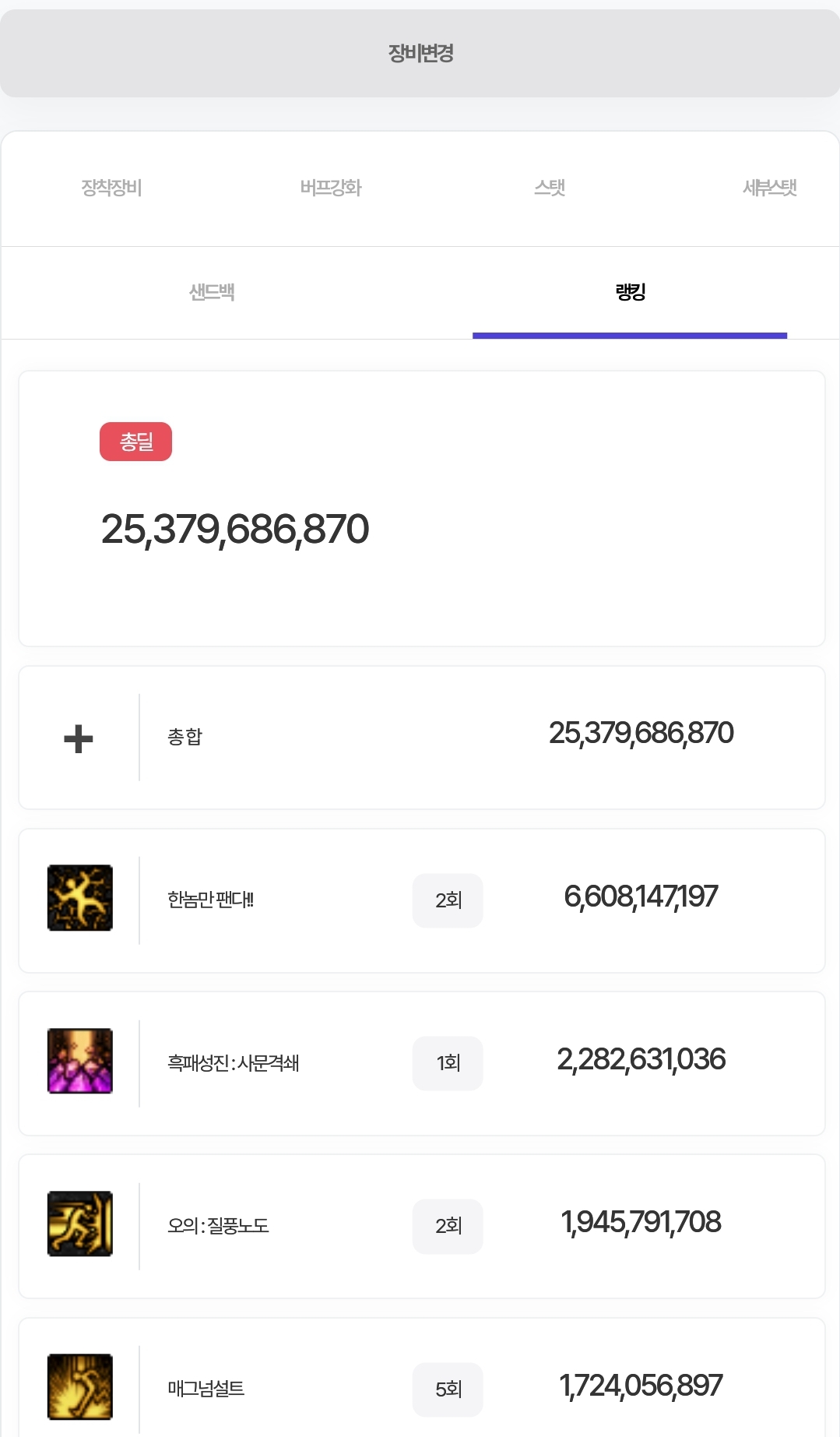
Task: Select the 랭킹 tab
Action: (x=630, y=292)
